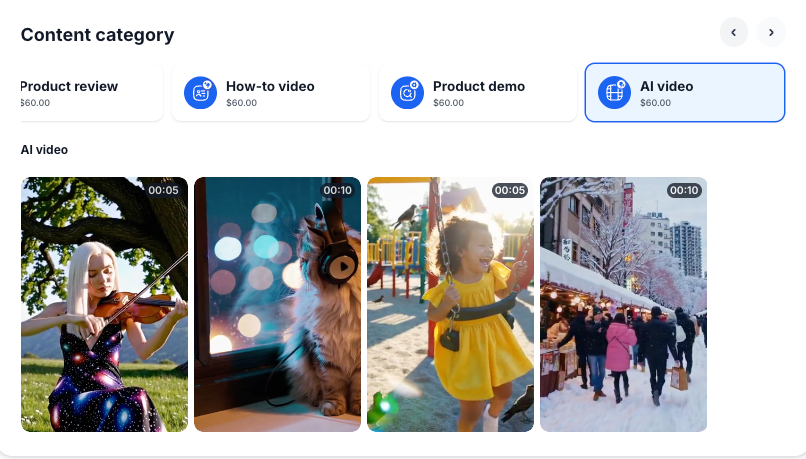806x459 pixels.
Task: Play the cat with headphones video
Action: (277, 304)
